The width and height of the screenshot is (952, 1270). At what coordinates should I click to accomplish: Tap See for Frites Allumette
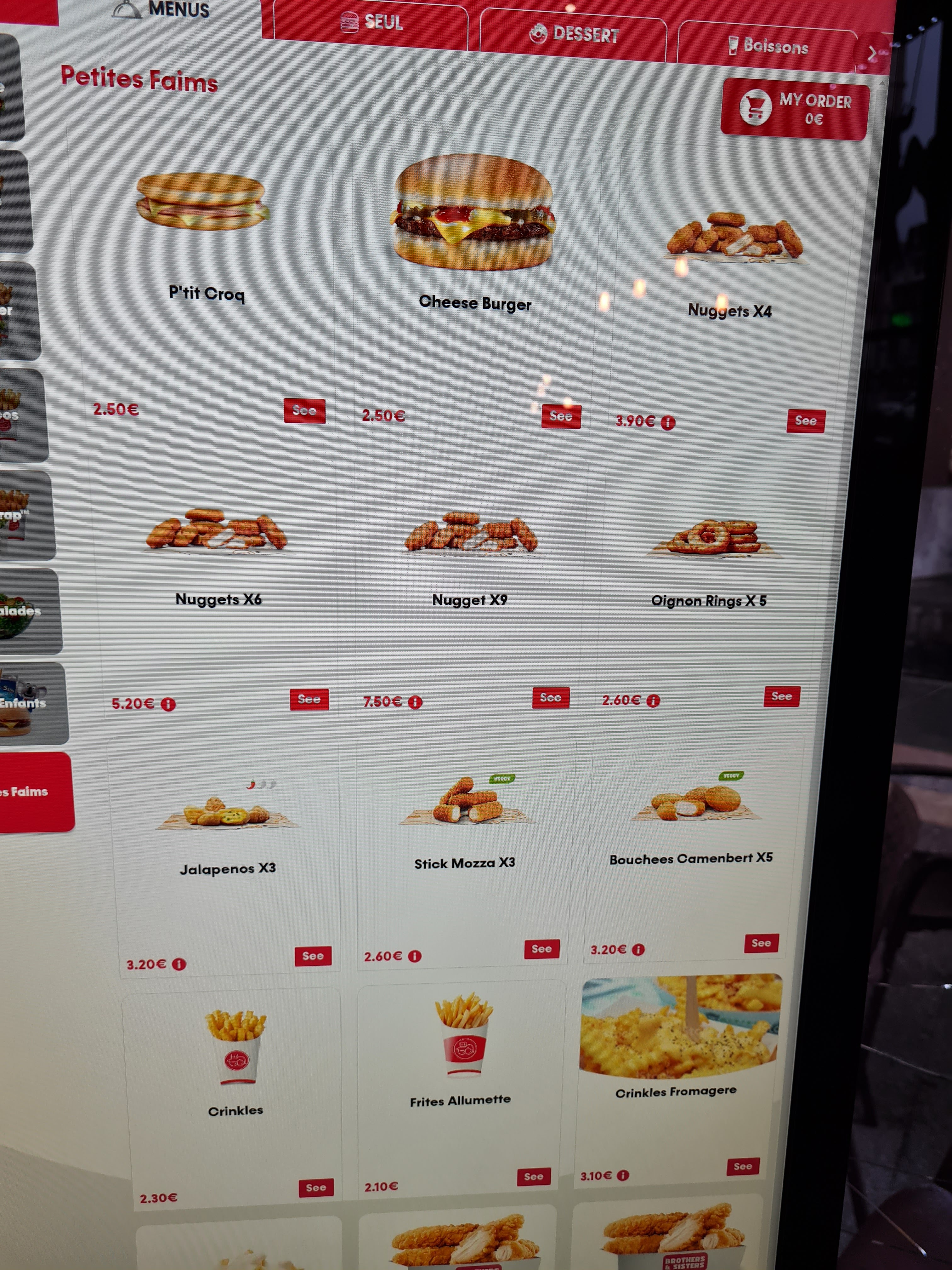(x=533, y=1176)
